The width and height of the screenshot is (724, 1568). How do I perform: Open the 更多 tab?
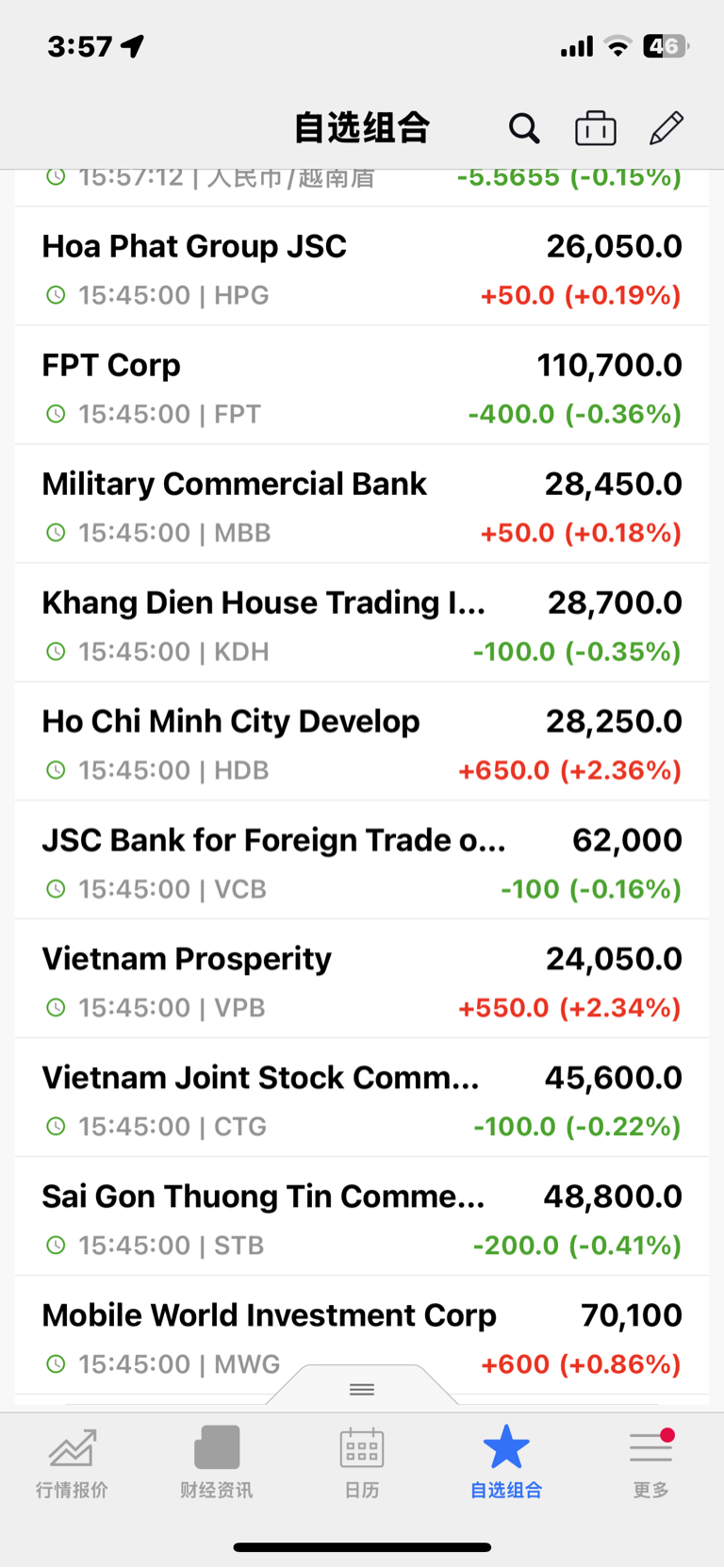[651, 1463]
